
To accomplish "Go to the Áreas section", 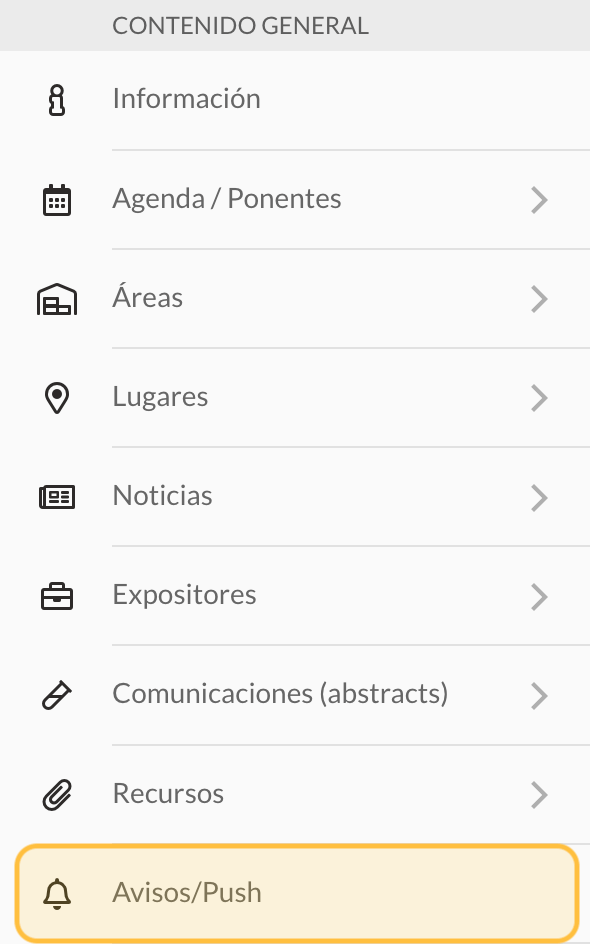I will click(295, 299).
